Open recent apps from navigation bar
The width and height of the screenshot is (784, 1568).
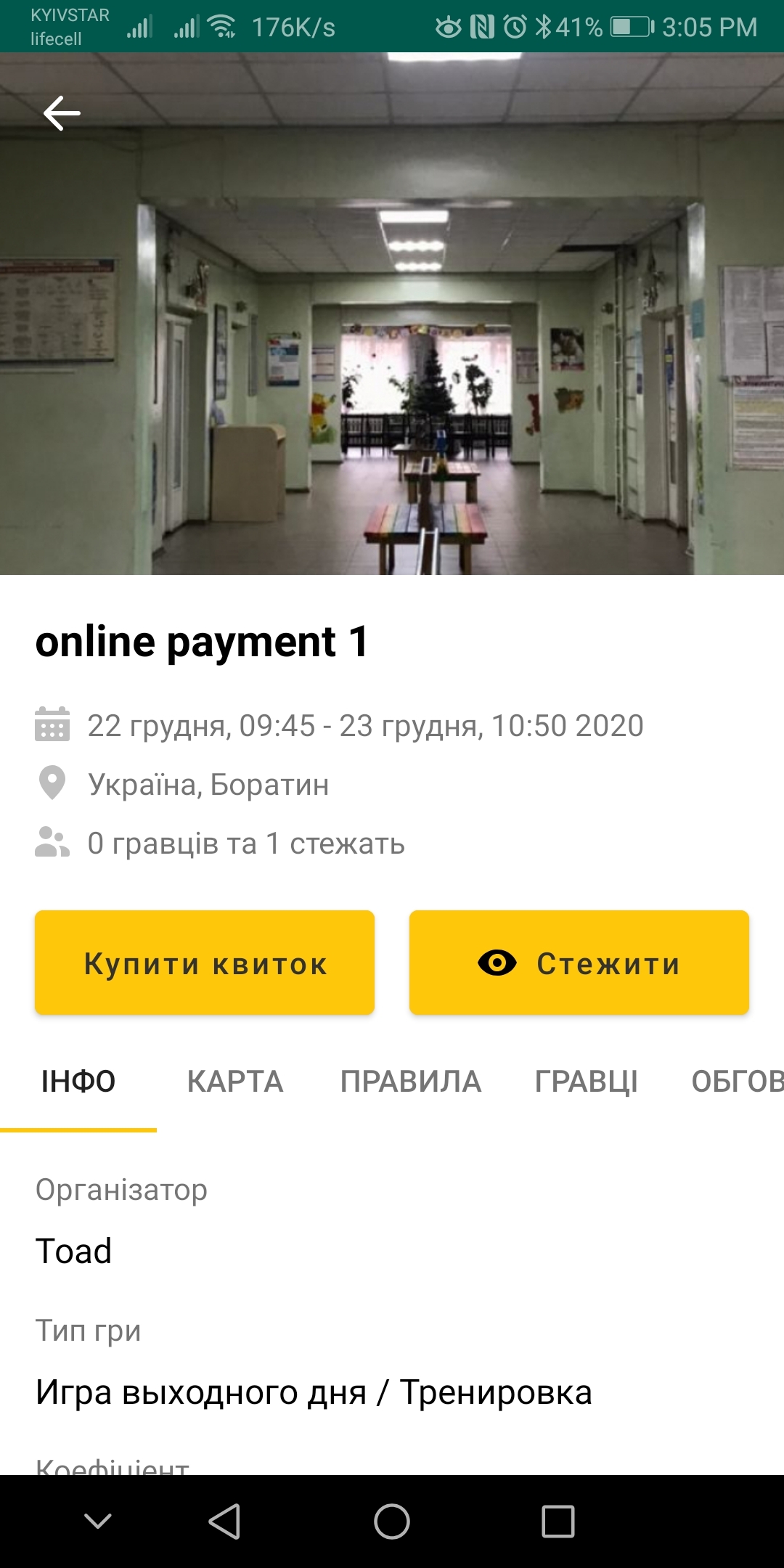[558, 1521]
